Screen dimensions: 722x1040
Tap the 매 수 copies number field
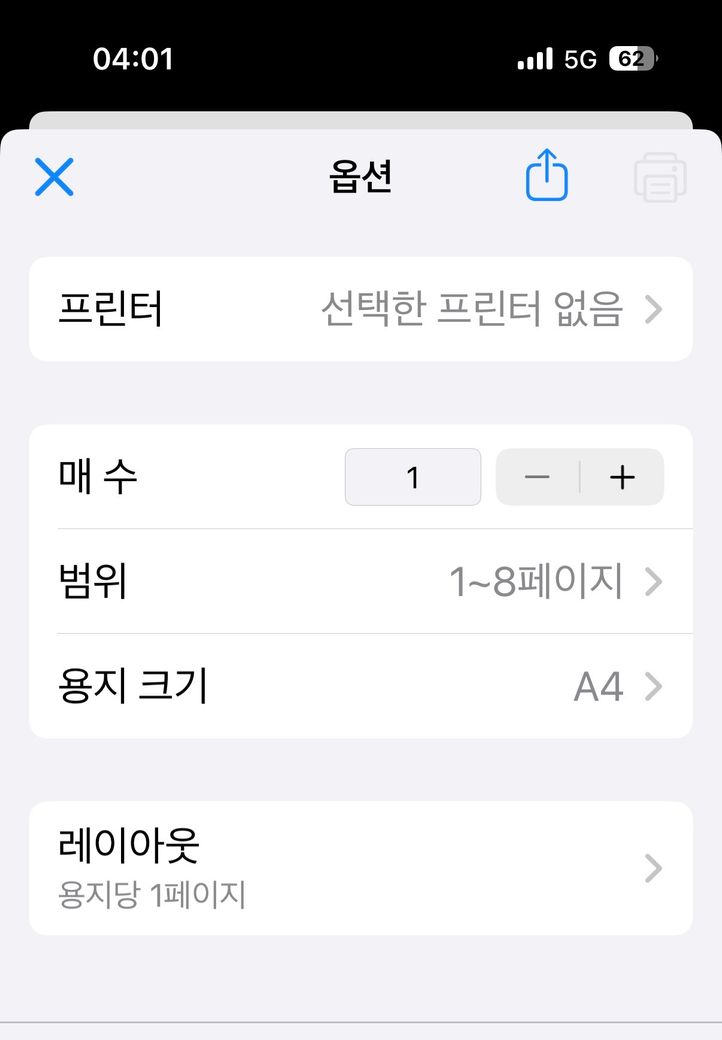(x=412, y=477)
